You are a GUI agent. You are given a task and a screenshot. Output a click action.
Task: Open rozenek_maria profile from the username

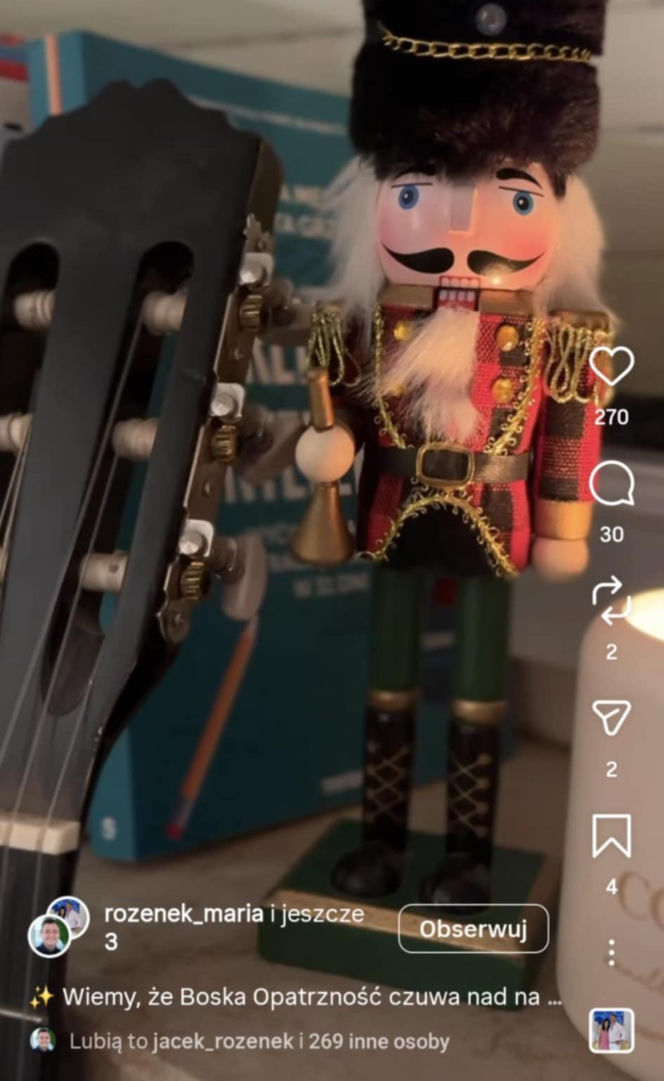point(185,913)
